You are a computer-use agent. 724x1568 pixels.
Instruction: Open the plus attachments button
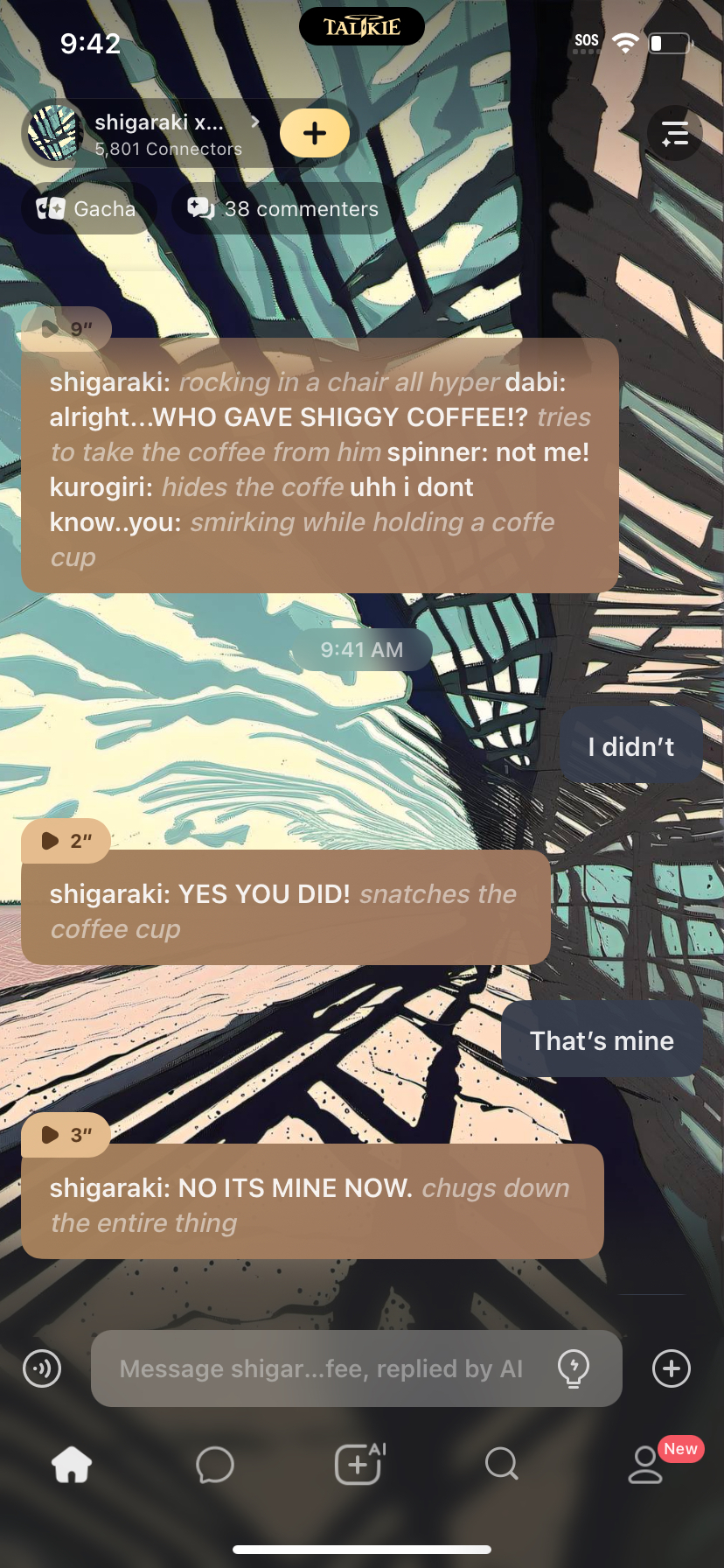click(x=672, y=1368)
